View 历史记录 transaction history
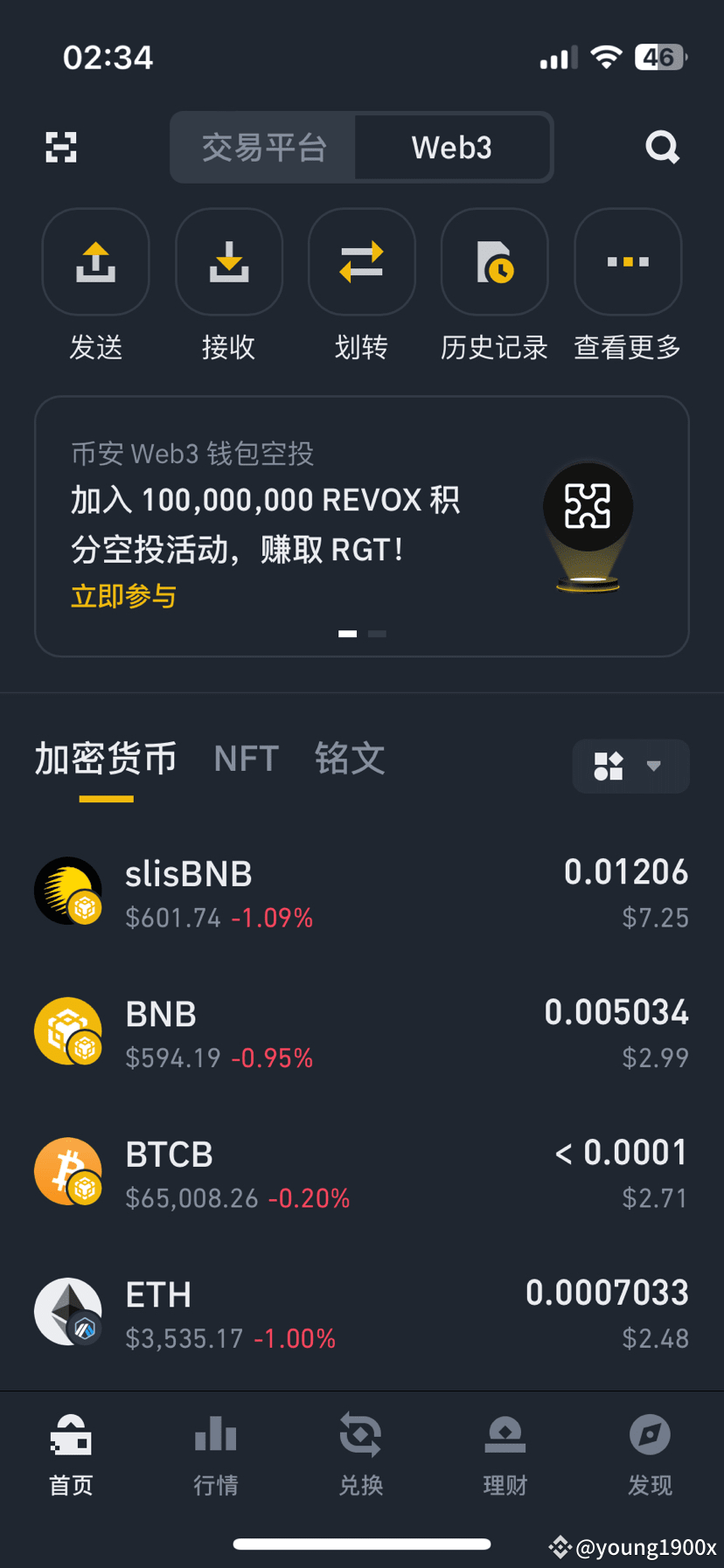 pos(495,262)
